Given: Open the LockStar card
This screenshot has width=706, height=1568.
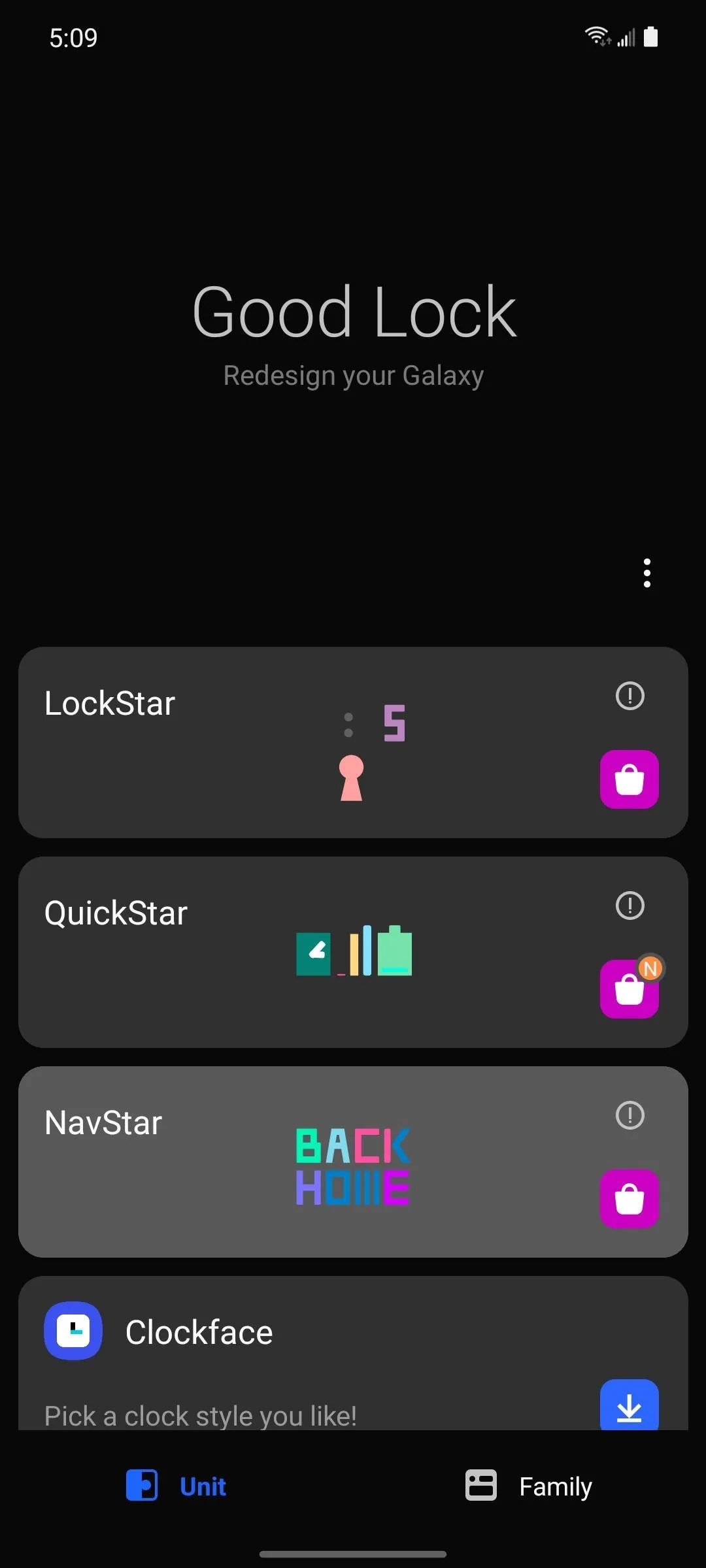Looking at the screenshot, I should pos(353,742).
